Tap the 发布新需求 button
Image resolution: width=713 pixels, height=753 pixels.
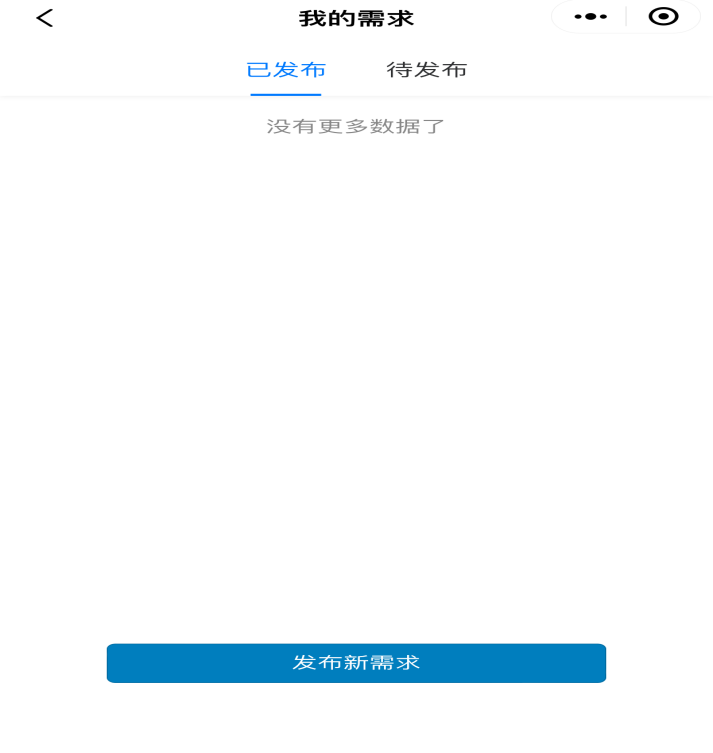tap(356, 663)
